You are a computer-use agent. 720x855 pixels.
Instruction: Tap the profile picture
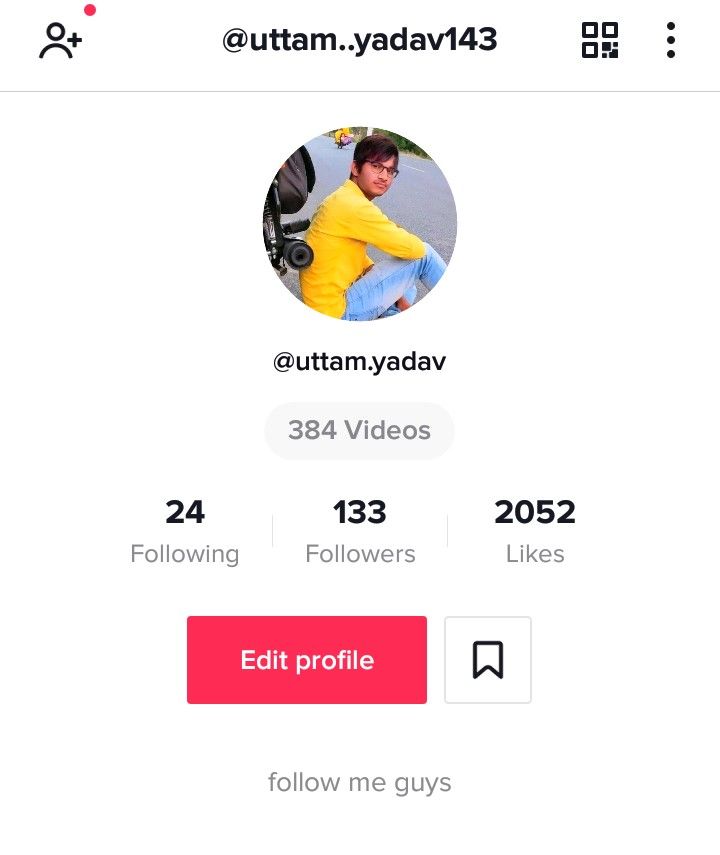coord(359,224)
